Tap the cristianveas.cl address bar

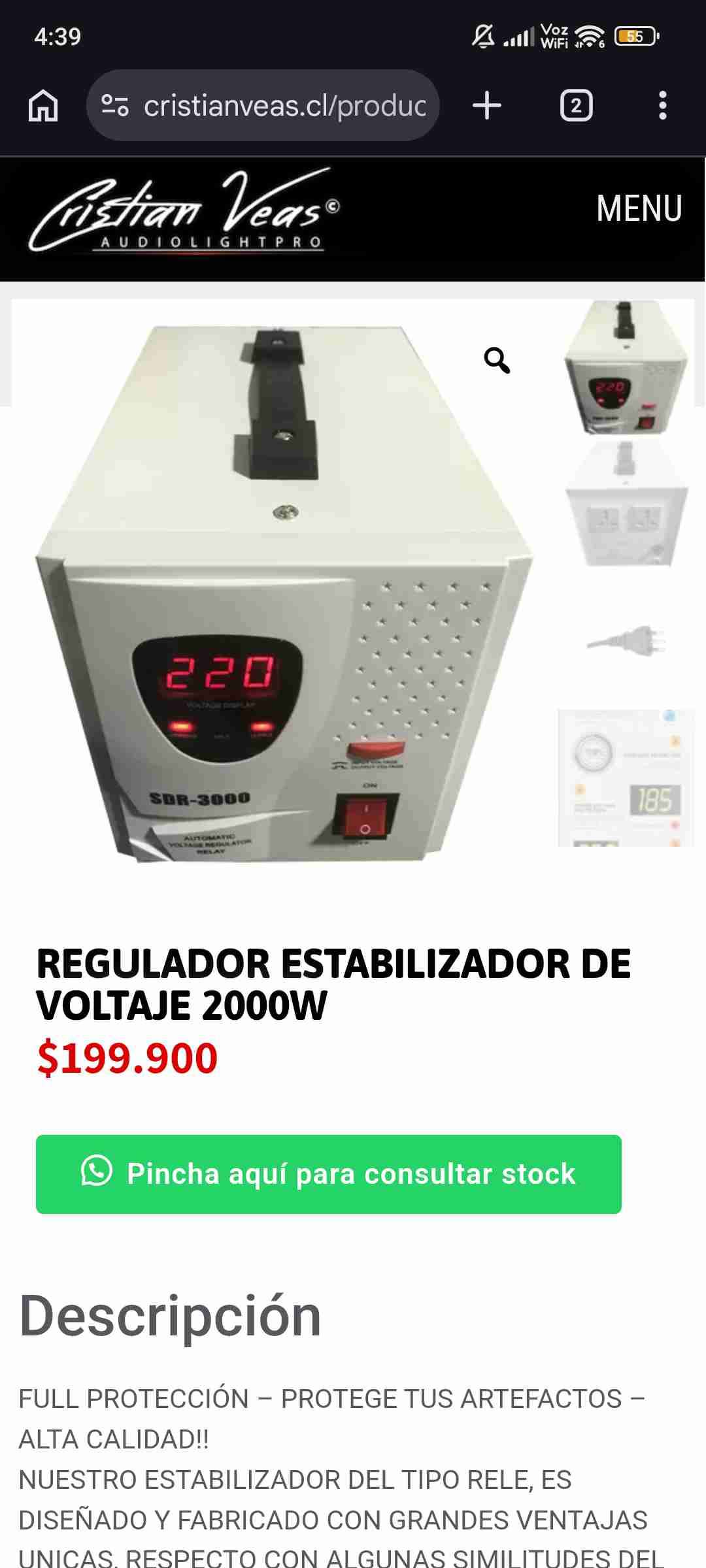(275, 106)
